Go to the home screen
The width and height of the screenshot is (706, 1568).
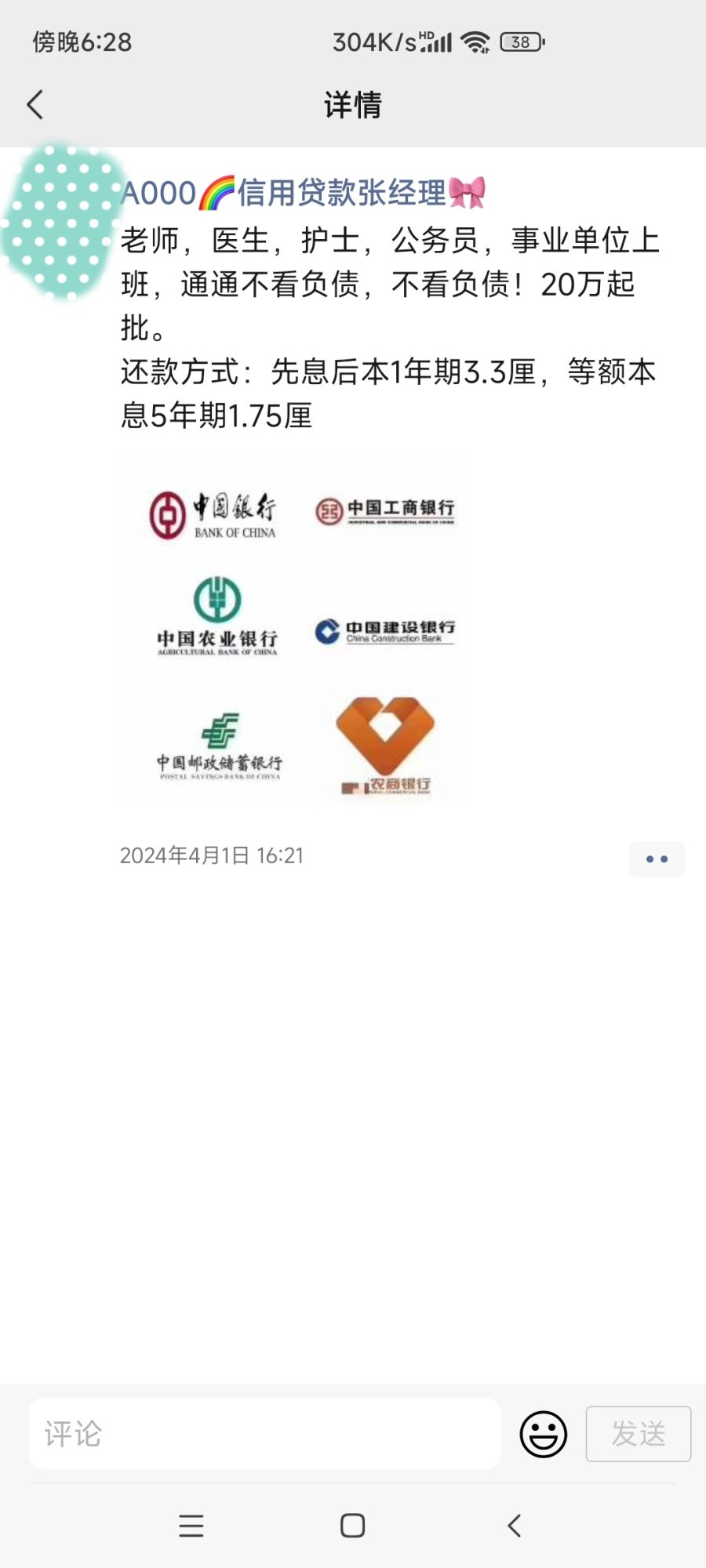pos(353,1526)
